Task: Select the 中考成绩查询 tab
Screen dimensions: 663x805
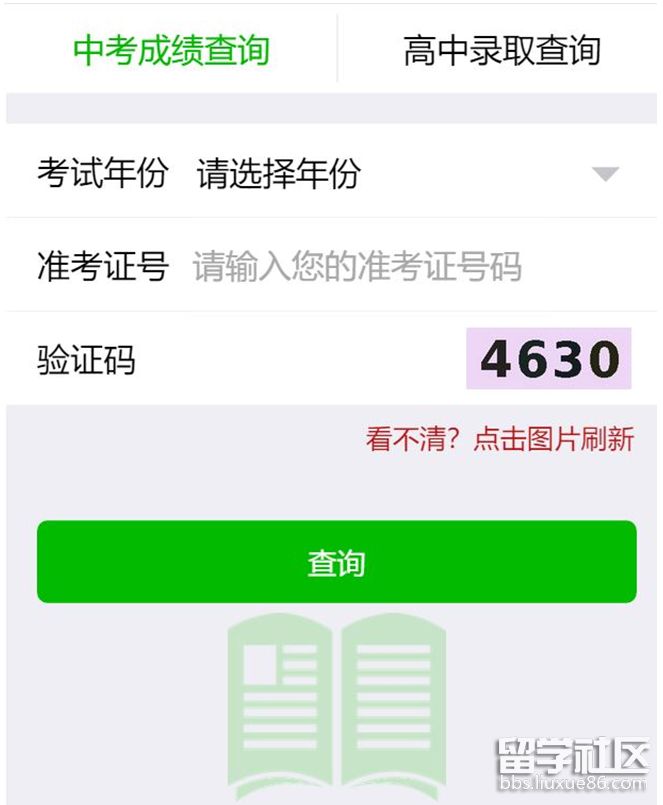Action: (171, 50)
